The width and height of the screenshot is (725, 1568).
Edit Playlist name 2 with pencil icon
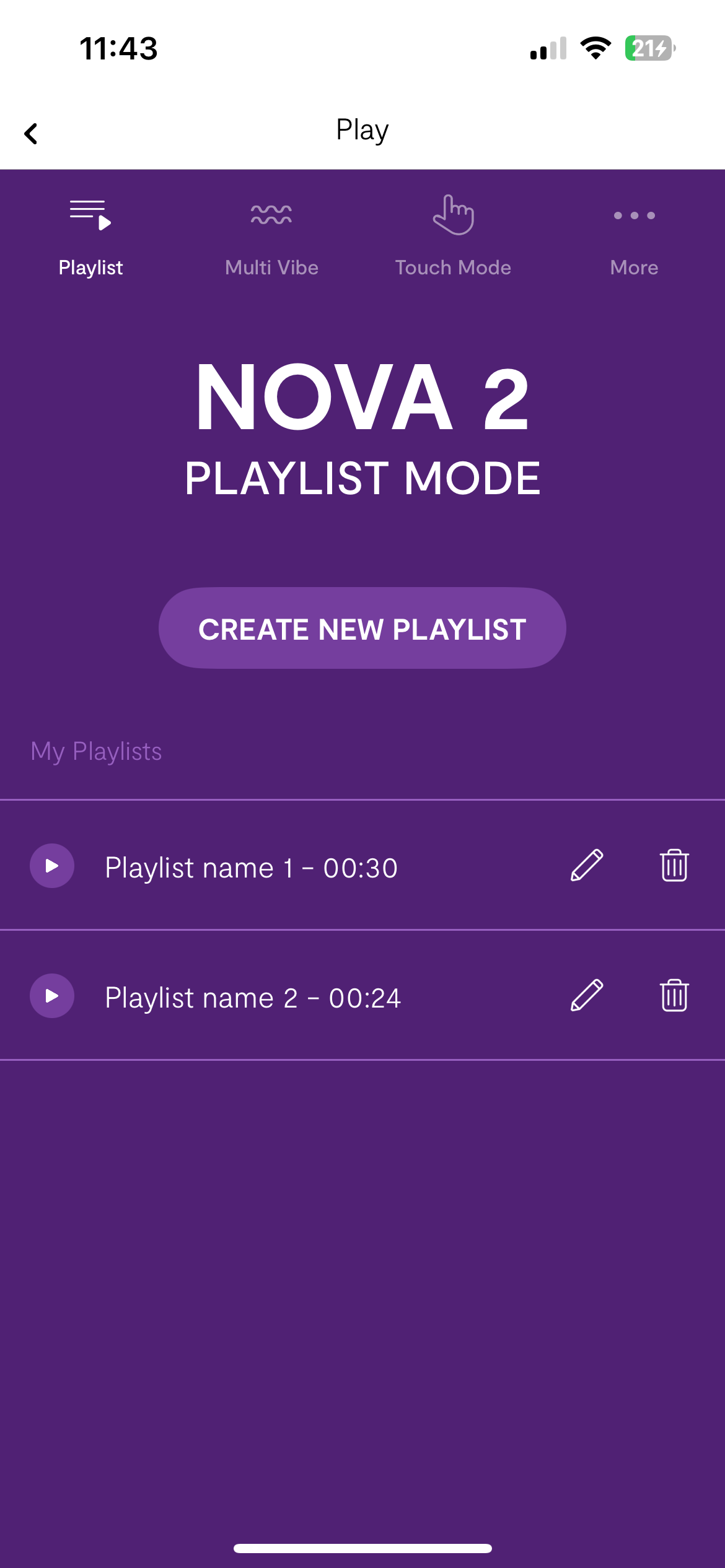click(x=587, y=995)
